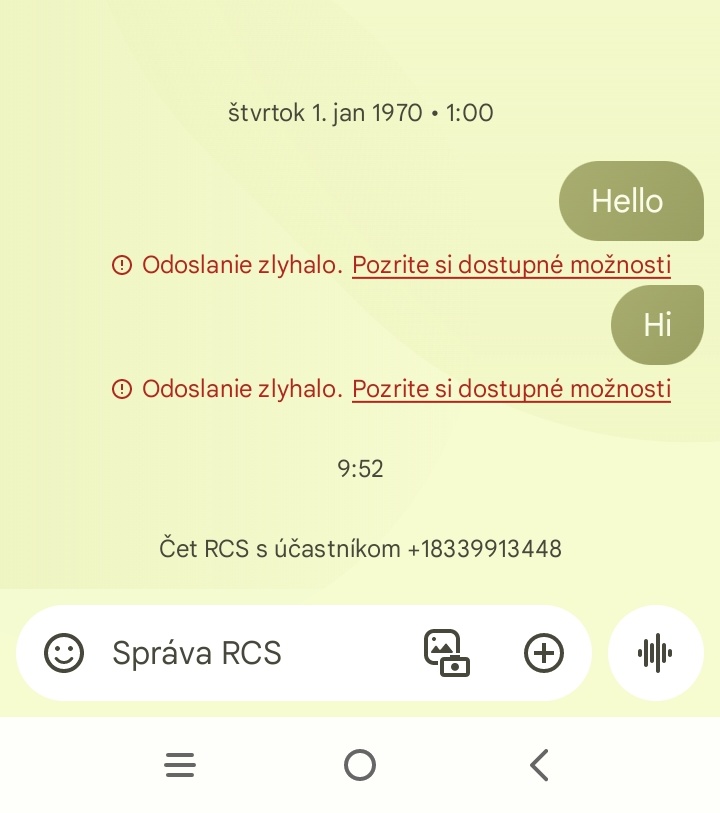Record a voice message
The image size is (720, 813).
tap(655, 653)
